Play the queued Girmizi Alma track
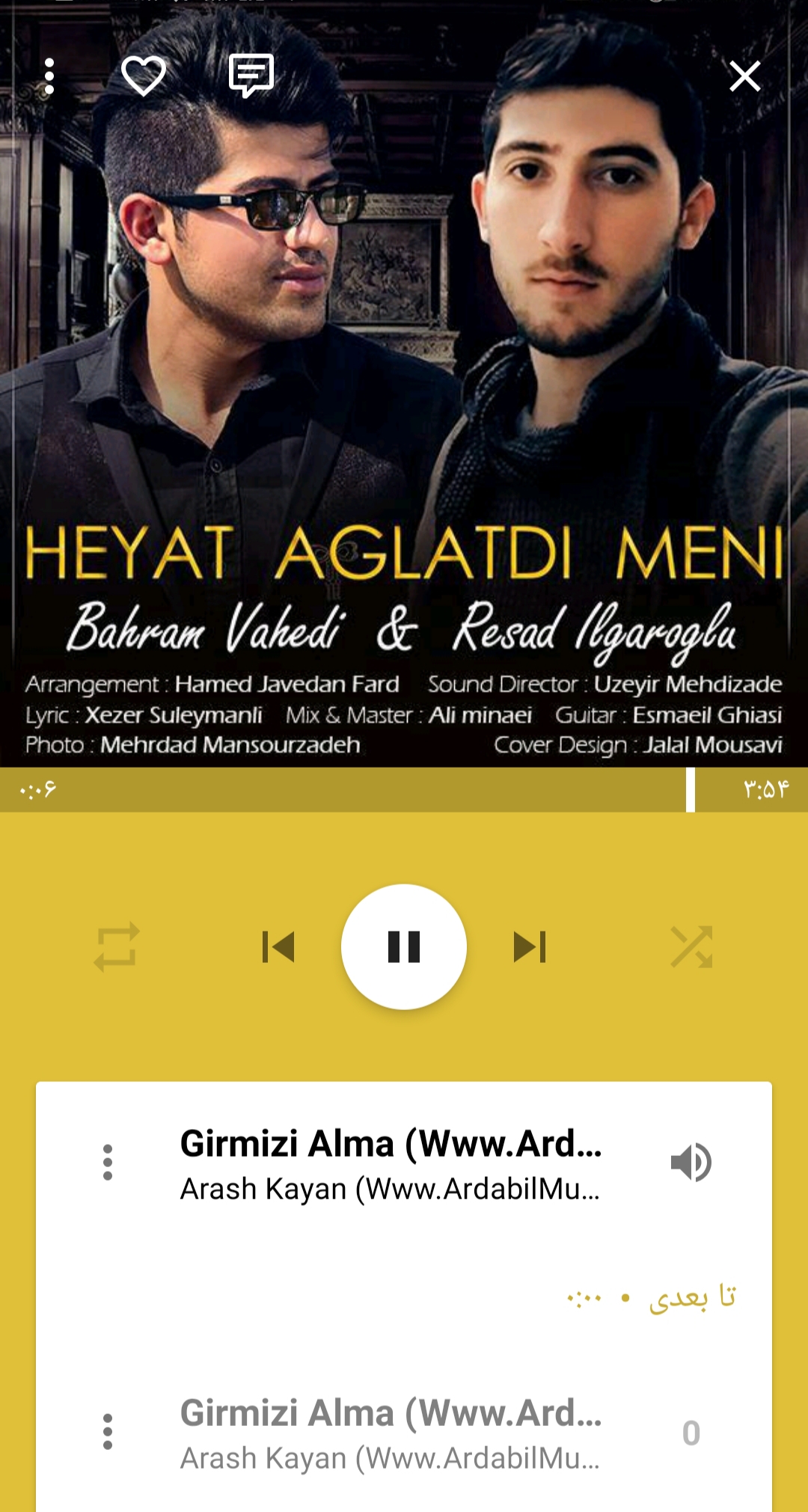This screenshot has width=808, height=1512. click(391, 1433)
